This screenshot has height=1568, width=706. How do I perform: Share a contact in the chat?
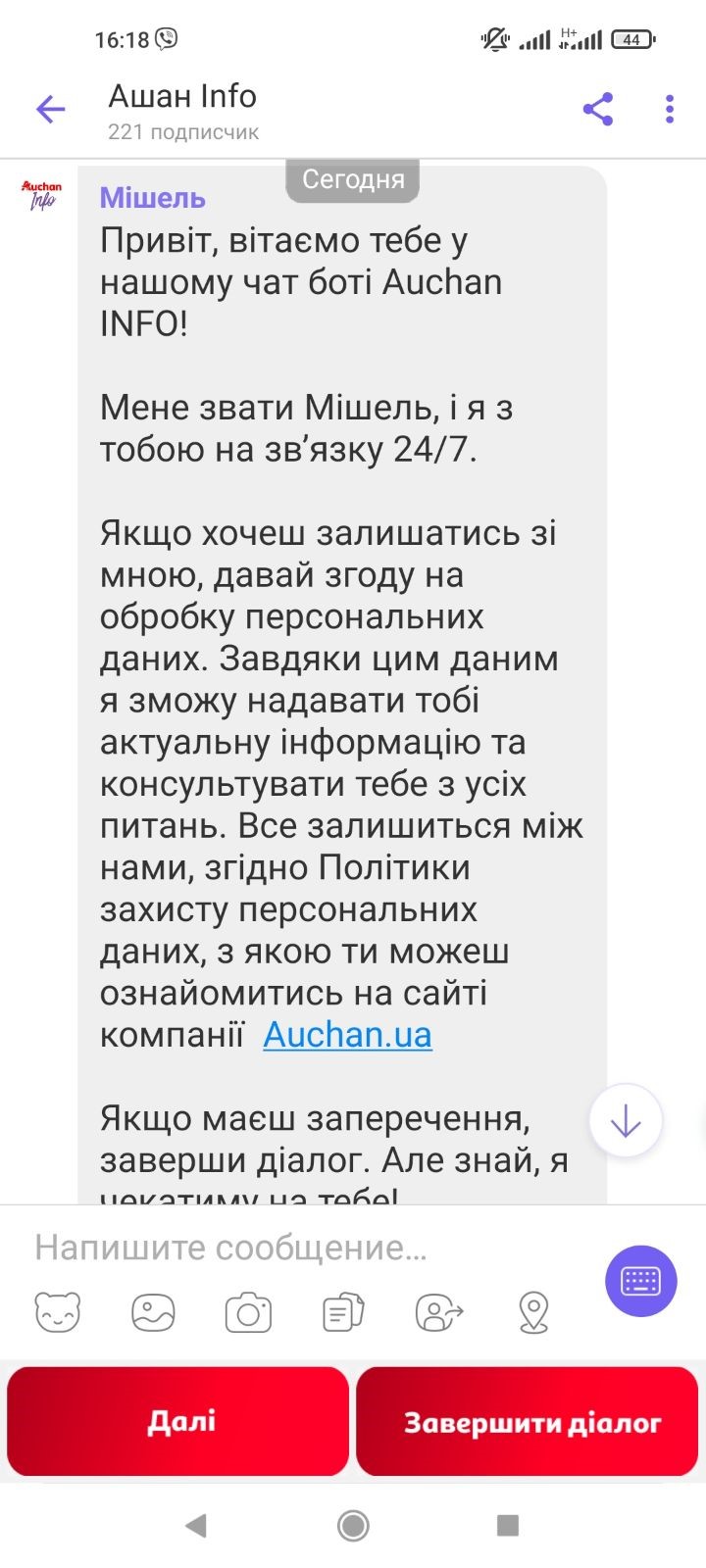438,1312
